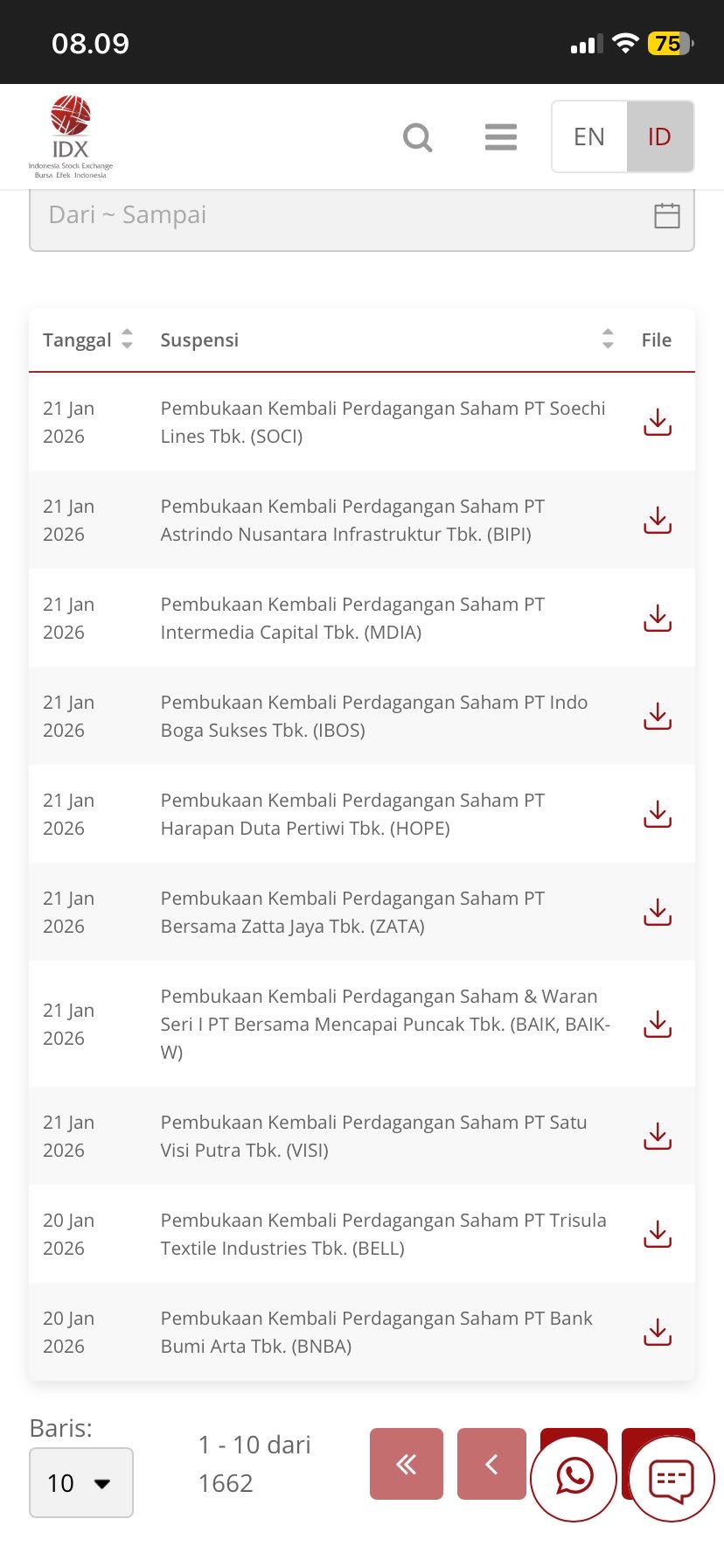This screenshot has width=724, height=1568.
Task: Sort the table by Tanggal
Action: [127, 339]
